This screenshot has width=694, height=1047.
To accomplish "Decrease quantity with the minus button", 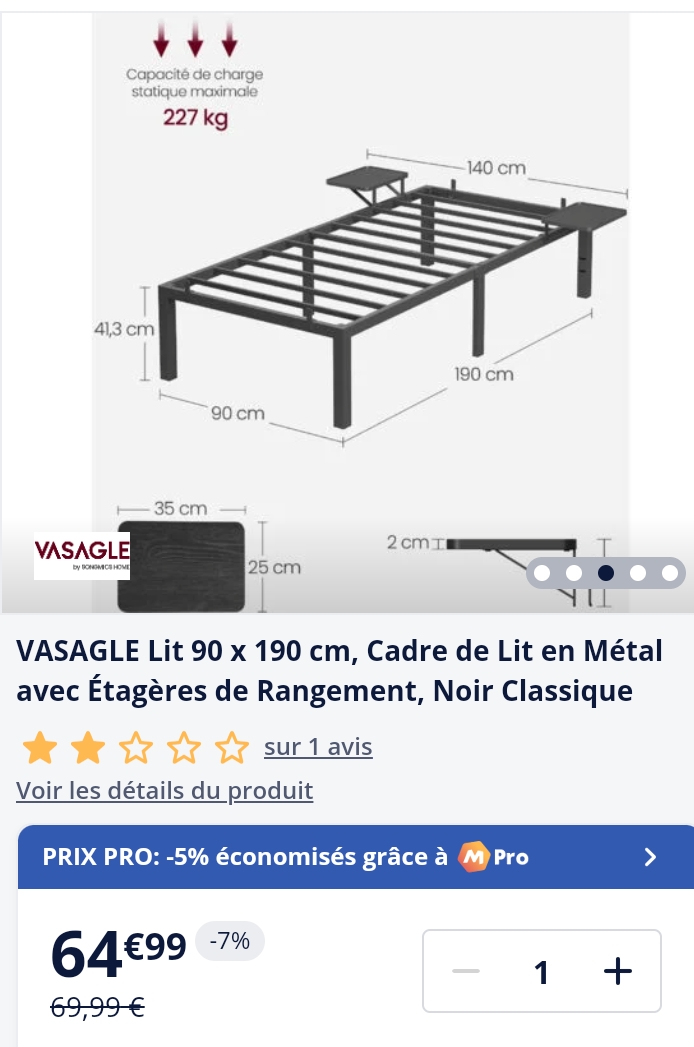I will [466, 971].
